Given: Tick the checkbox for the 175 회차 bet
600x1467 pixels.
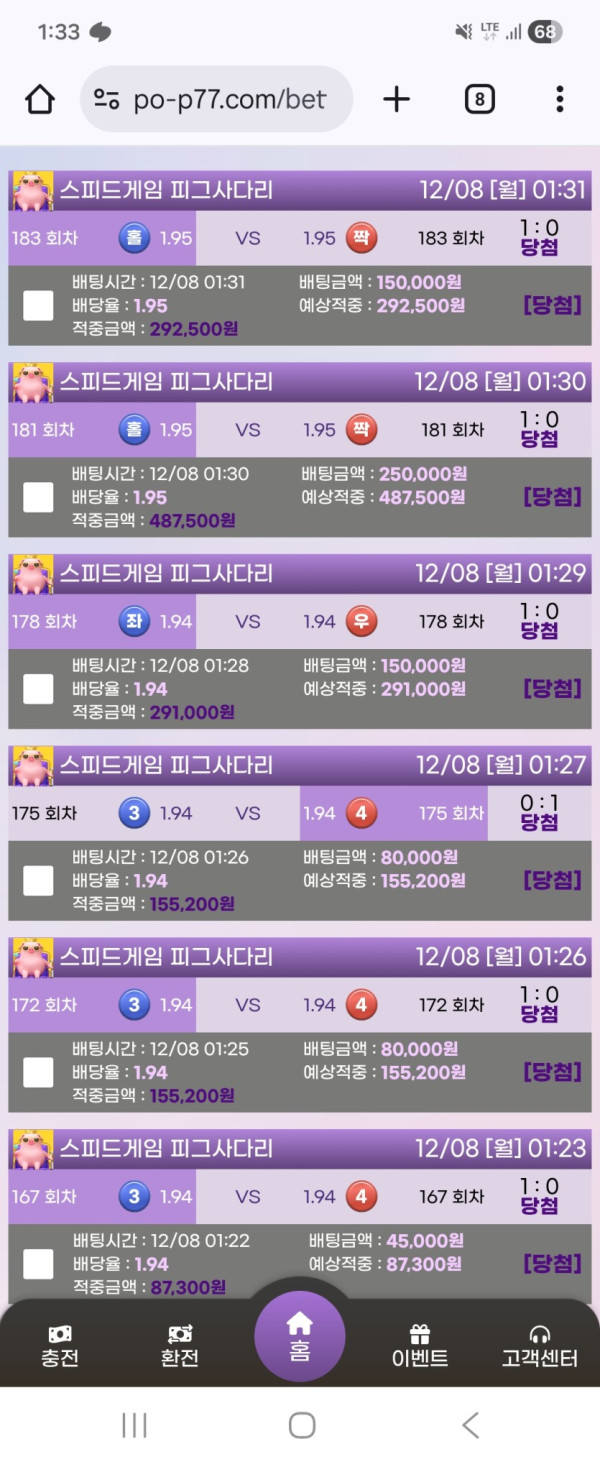Looking at the screenshot, I should [38, 880].
